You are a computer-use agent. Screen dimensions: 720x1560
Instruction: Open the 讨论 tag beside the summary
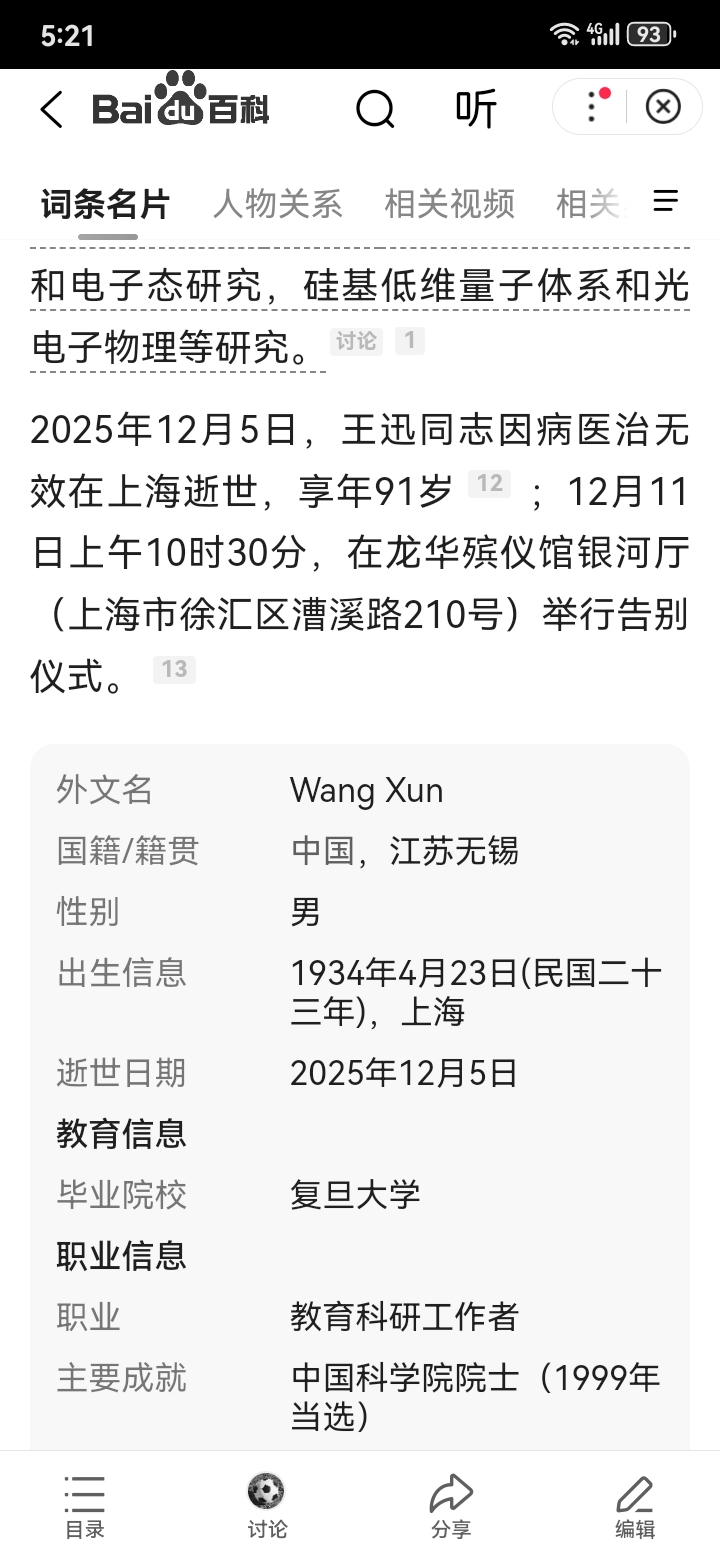click(x=356, y=341)
